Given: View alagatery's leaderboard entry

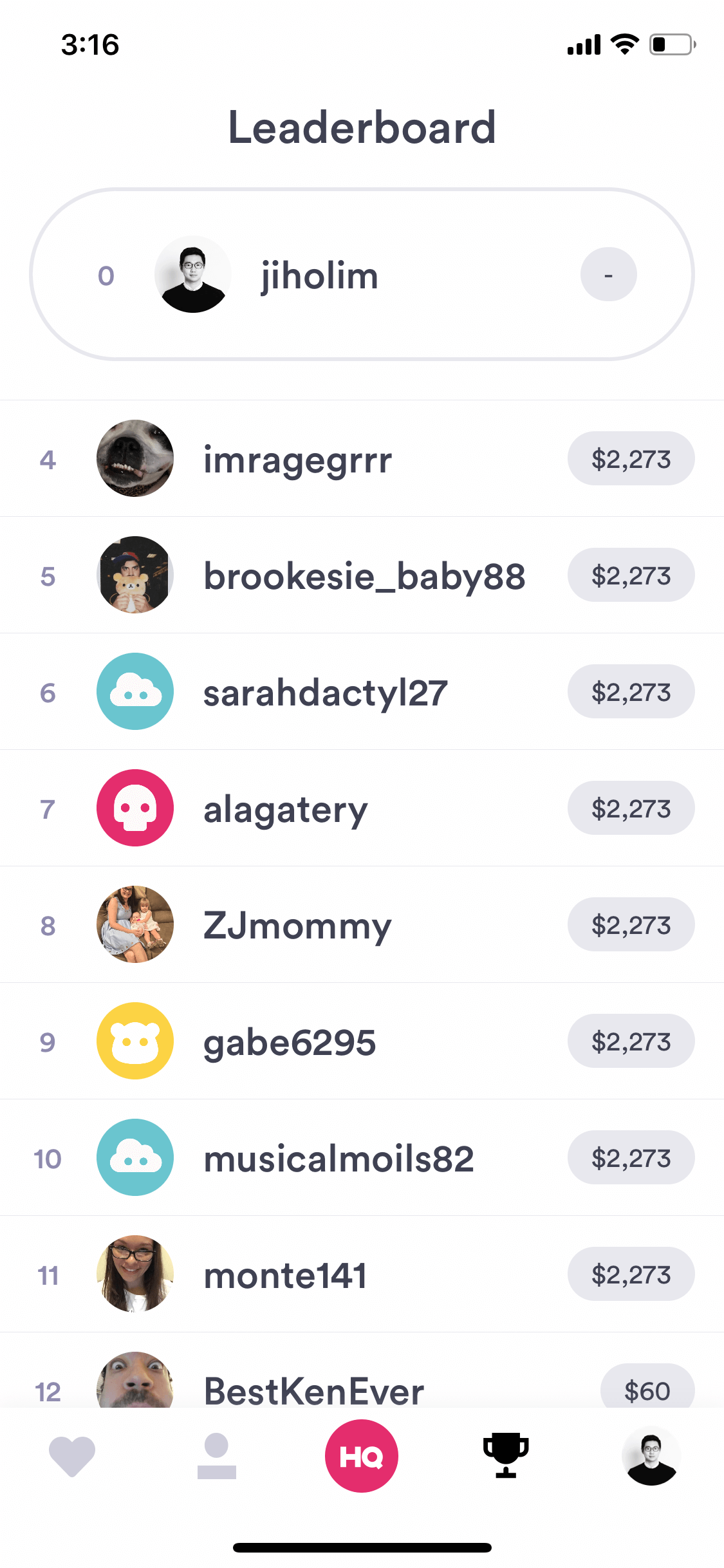Looking at the screenshot, I should coord(362,808).
